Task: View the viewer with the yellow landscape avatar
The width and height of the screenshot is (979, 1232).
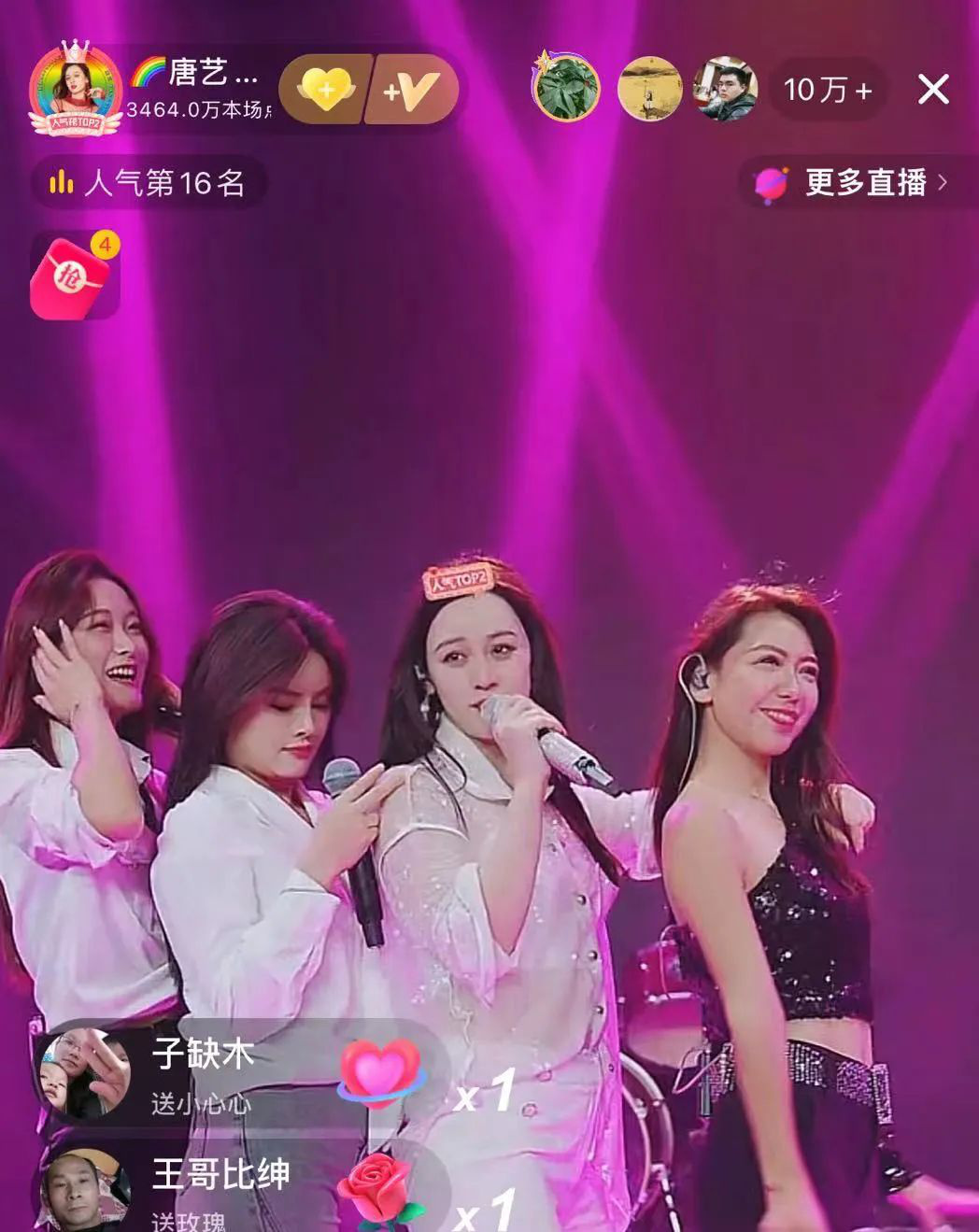Action: tap(648, 90)
